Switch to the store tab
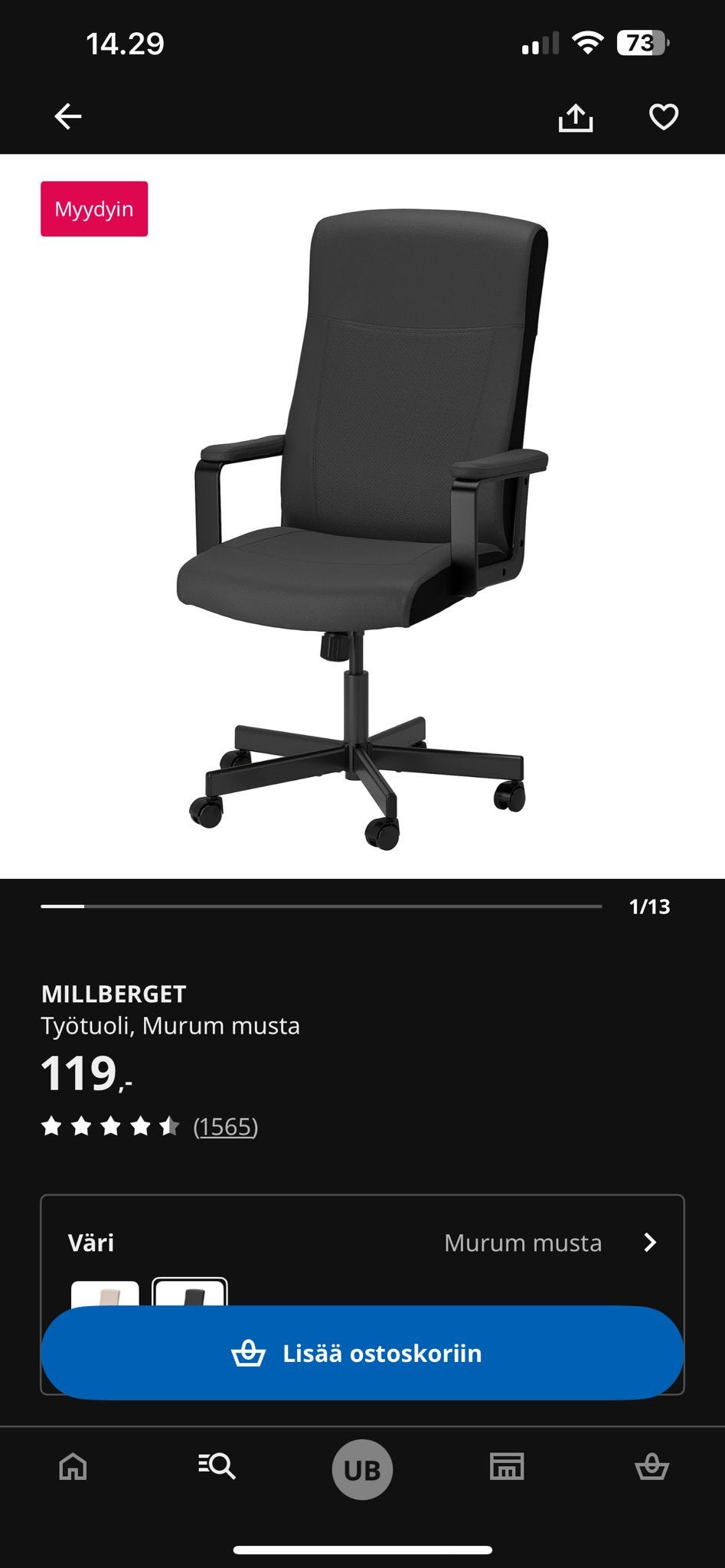 507,1466
